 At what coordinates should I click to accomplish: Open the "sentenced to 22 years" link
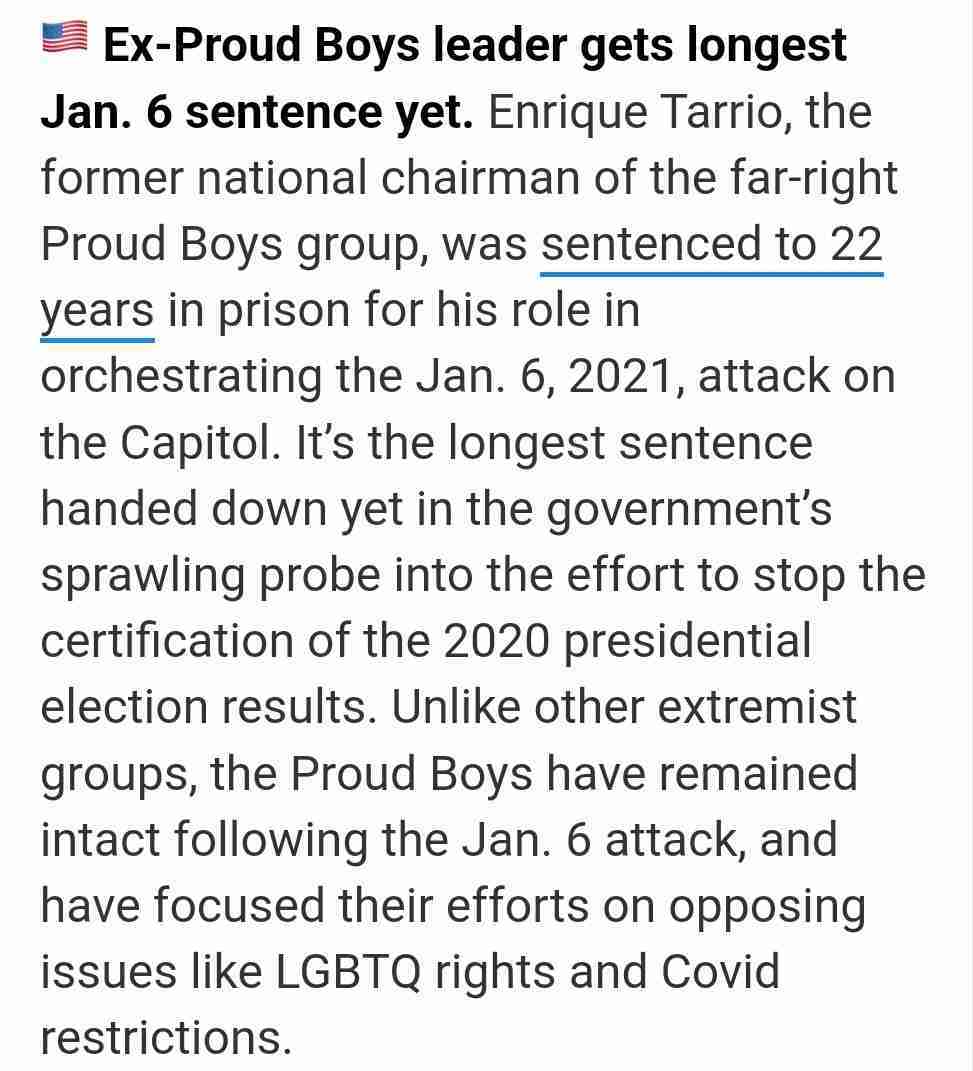pyautogui.click(x=711, y=246)
